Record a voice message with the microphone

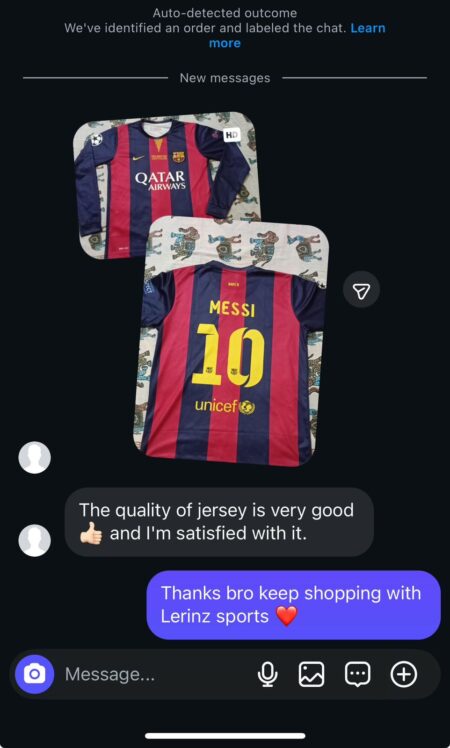pos(268,674)
